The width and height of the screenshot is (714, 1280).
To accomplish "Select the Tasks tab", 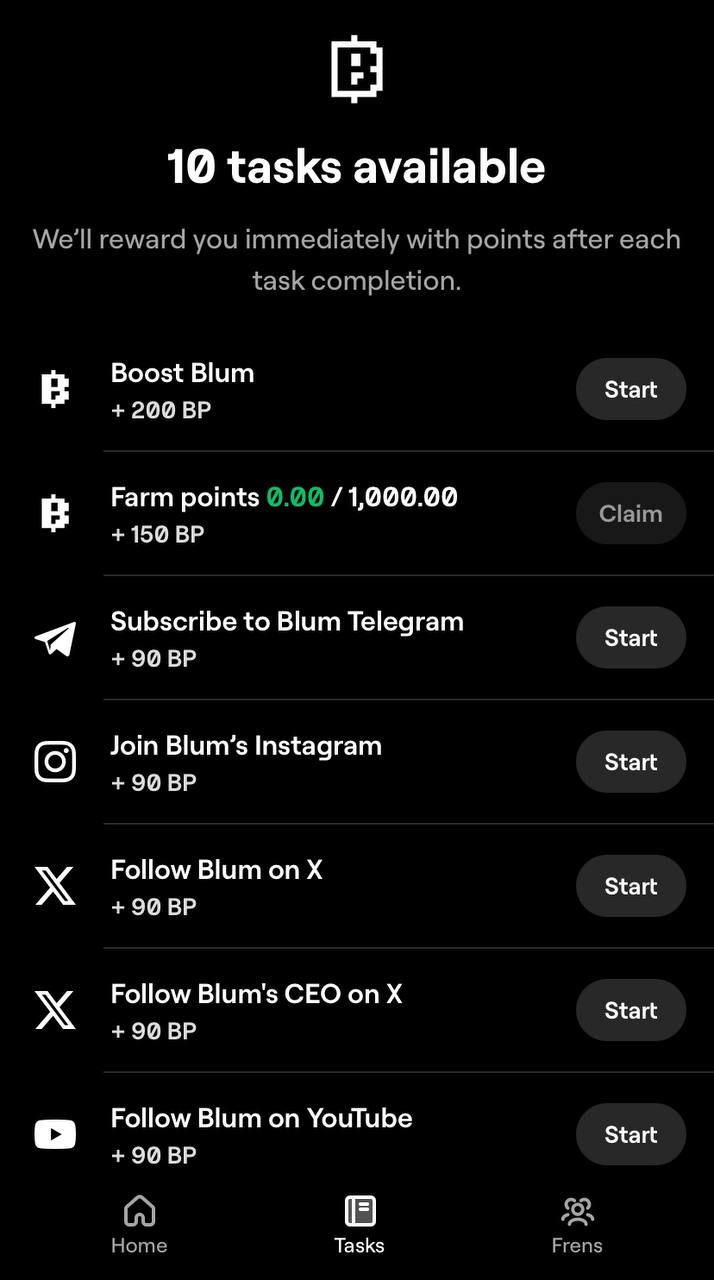I will (x=359, y=1224).
